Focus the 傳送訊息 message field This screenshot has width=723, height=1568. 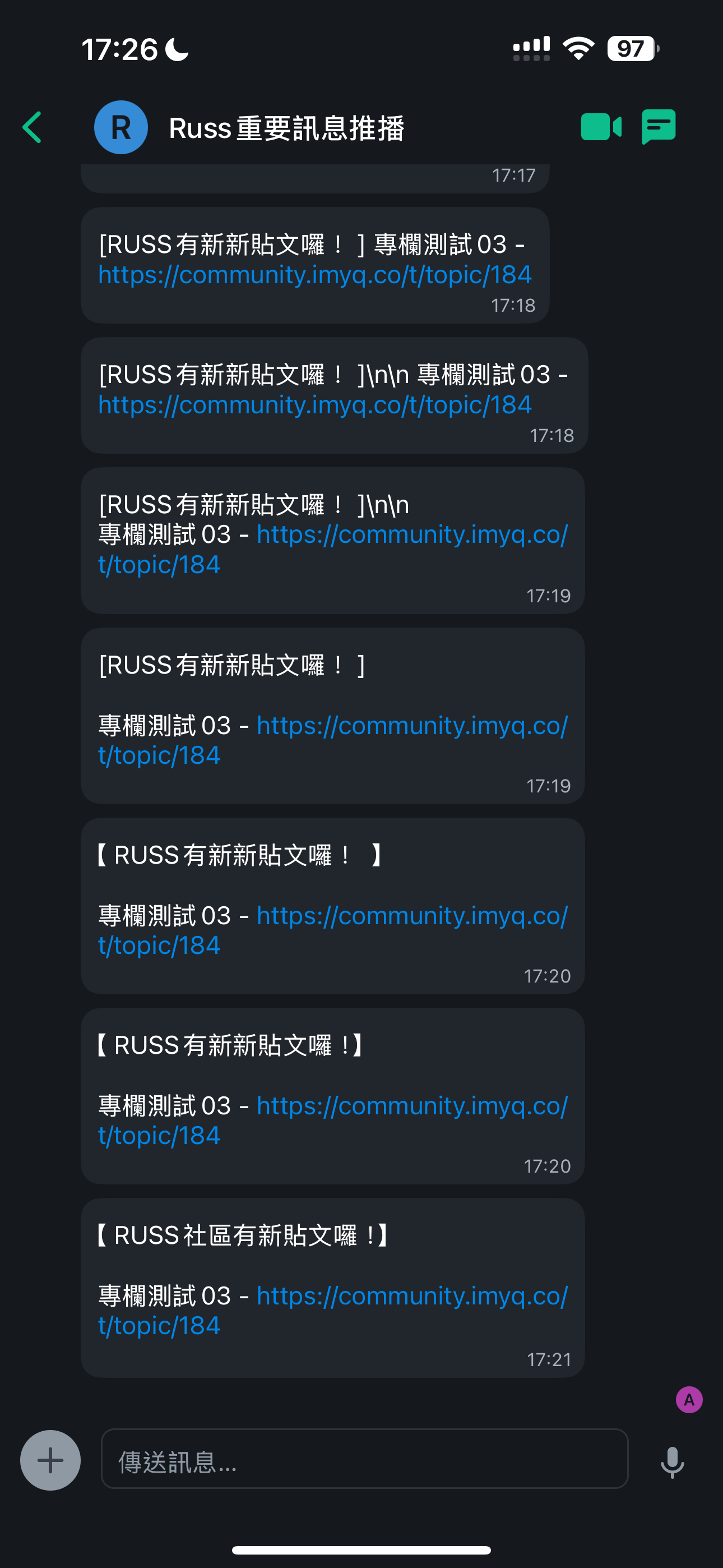click(x=364, y=1459)
